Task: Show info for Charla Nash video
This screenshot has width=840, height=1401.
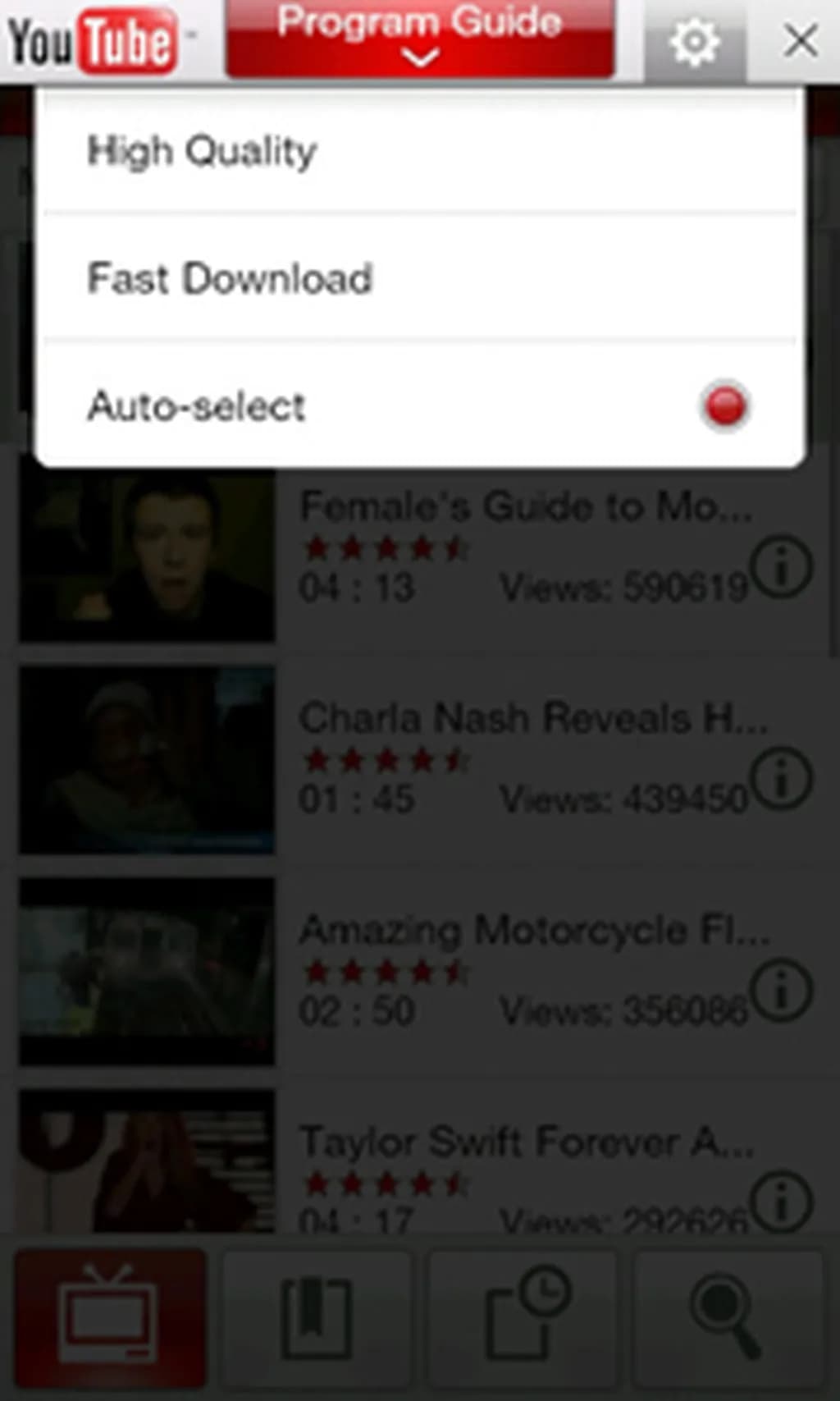Action: pyautogui.click(x=781, y=779)
